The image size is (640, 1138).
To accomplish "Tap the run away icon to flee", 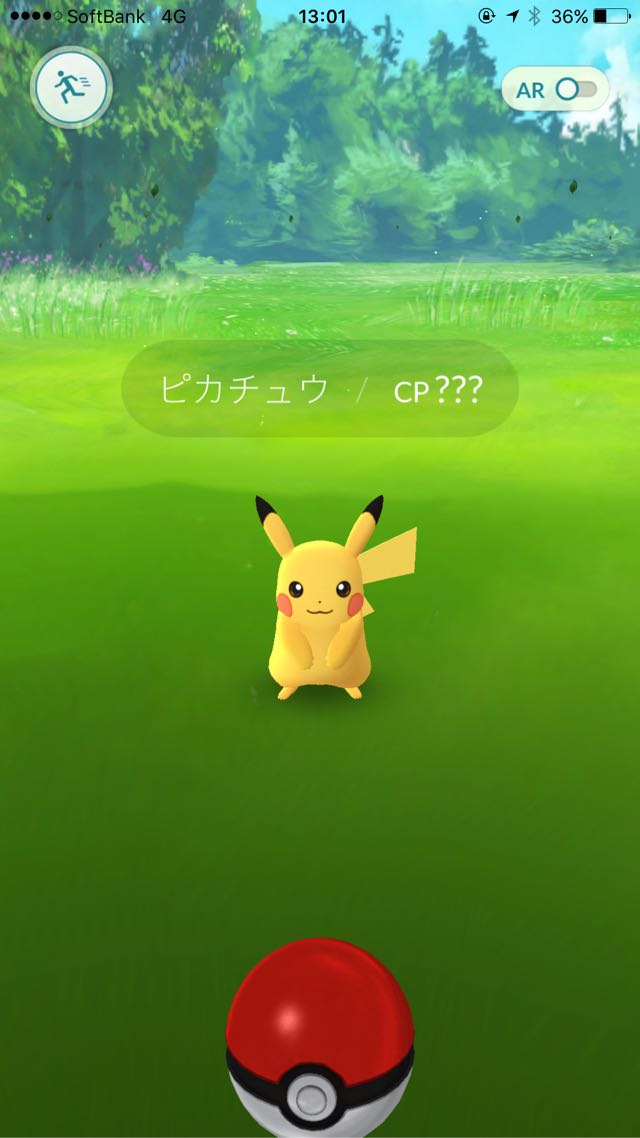I will tap(71, 89).
